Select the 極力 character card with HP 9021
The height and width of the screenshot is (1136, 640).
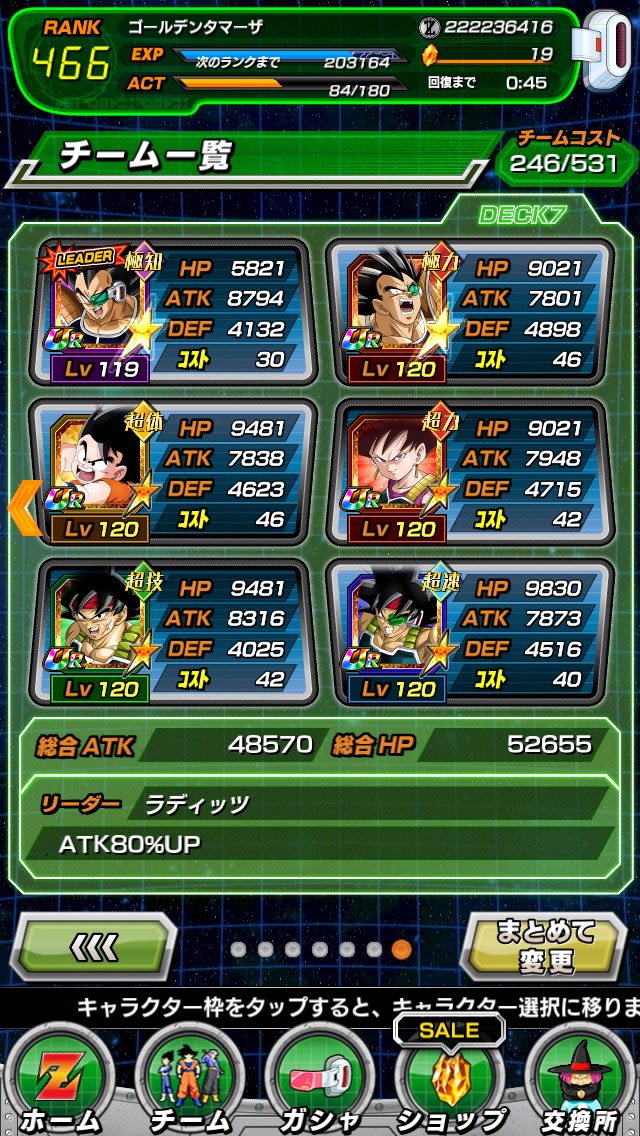pos(471,313)
